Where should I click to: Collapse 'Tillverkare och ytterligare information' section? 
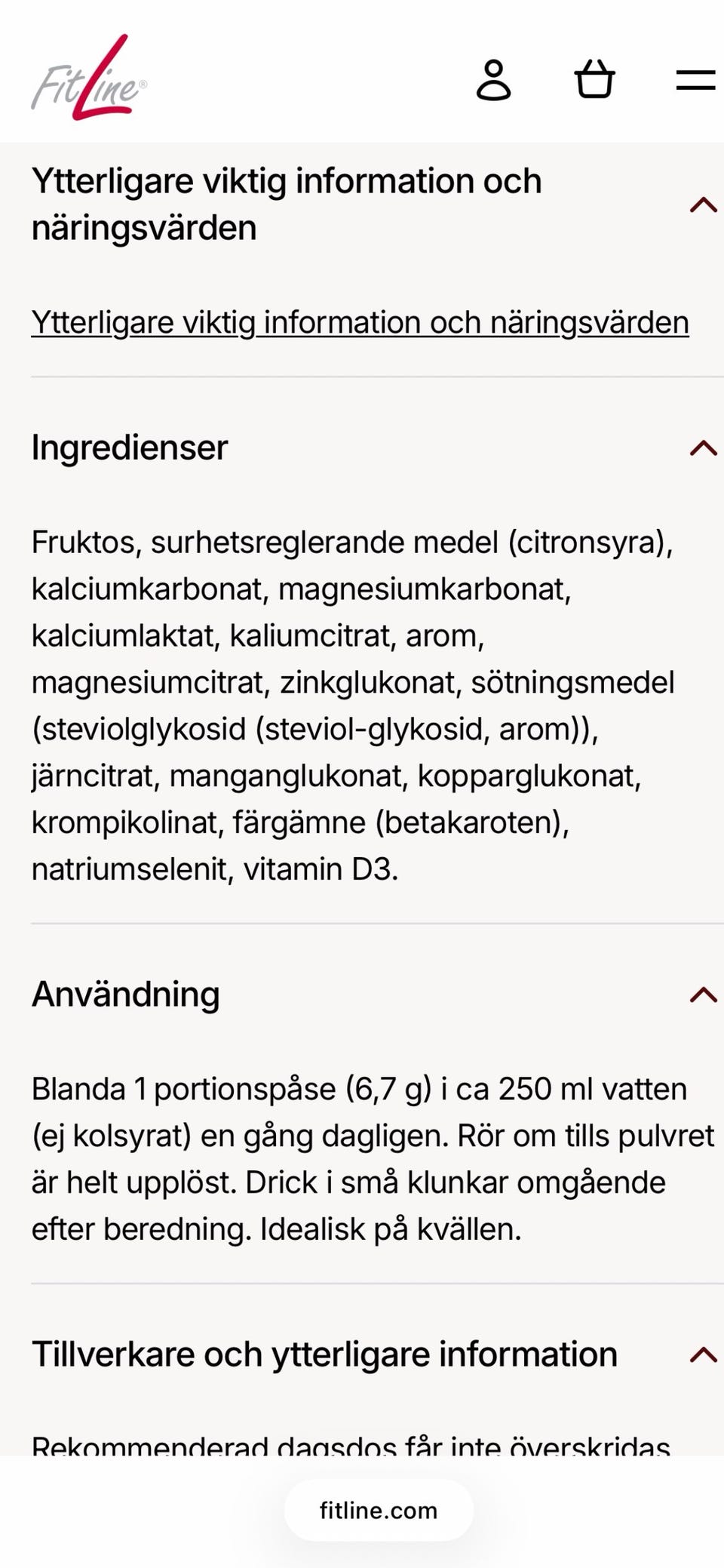703,1354
